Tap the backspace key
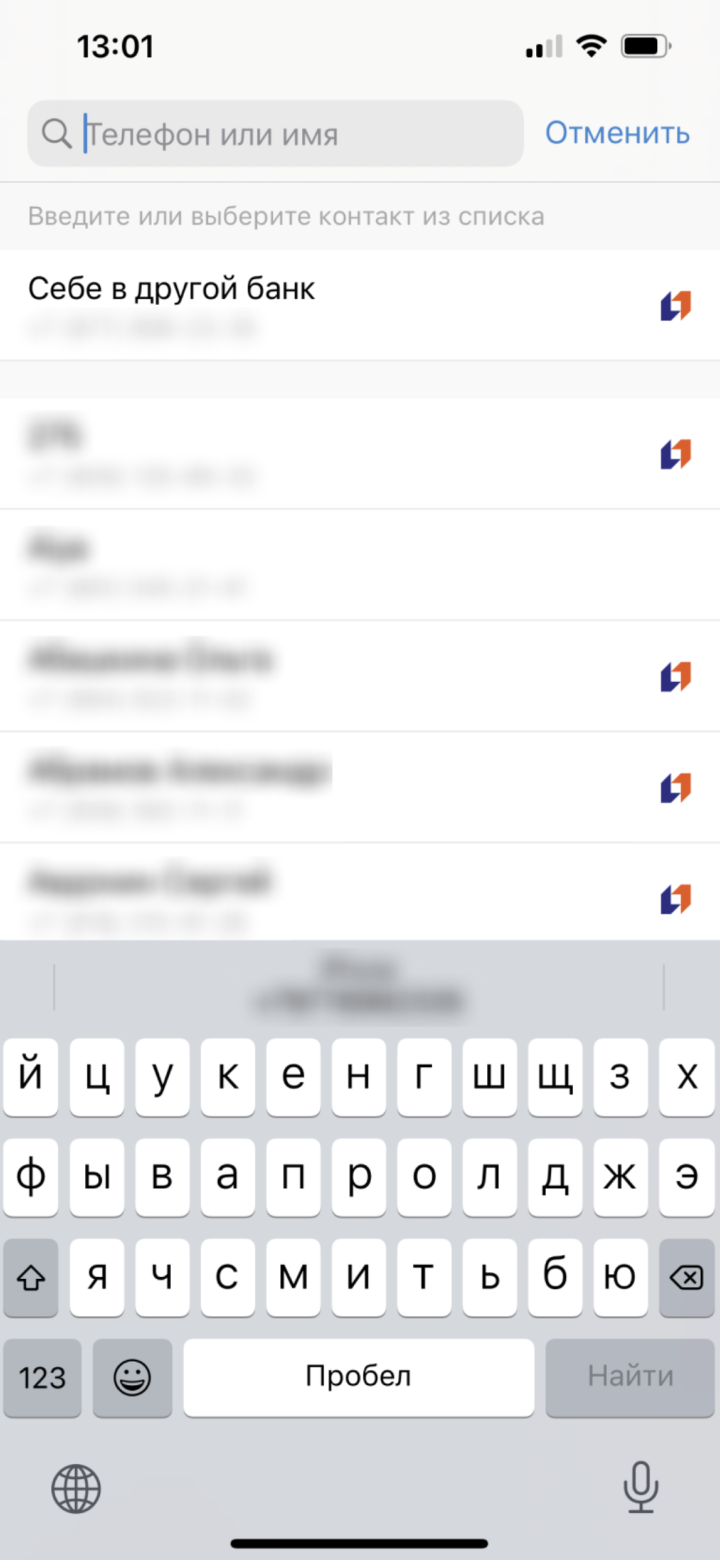 coord(686,1278)
